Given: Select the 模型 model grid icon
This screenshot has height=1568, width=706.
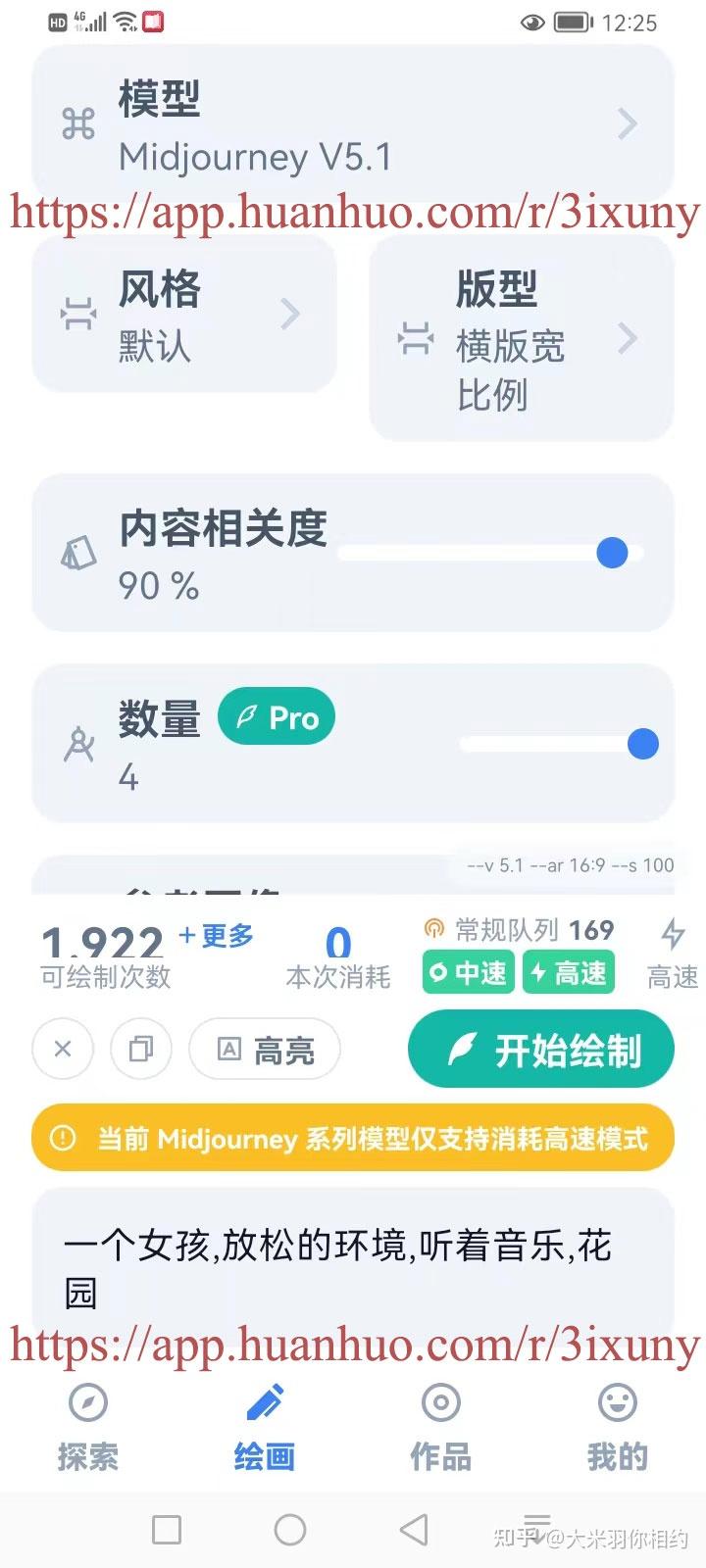Looking at the screenshot, I should tap(77, 122).
